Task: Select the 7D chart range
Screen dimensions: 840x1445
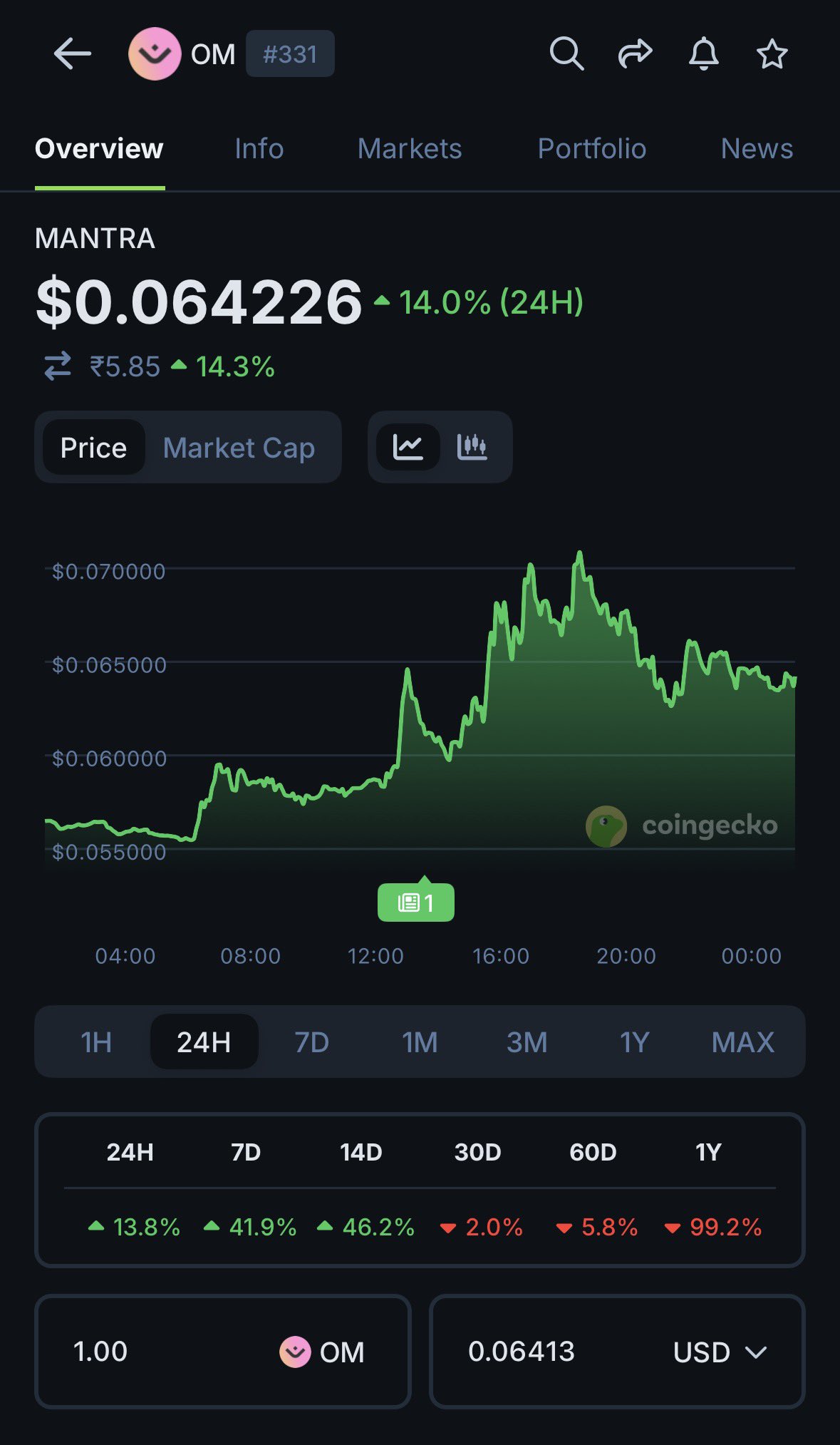Action: (311, 1042)
